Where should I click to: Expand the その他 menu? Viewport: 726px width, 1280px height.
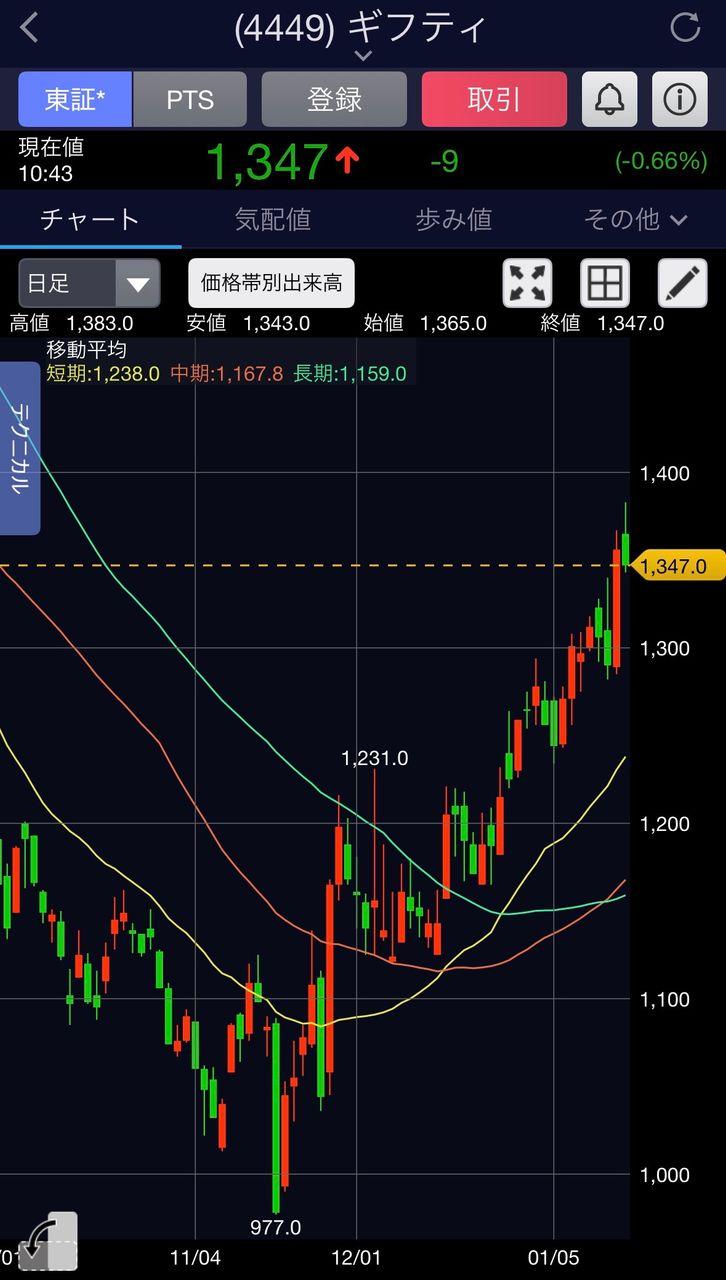636,219
